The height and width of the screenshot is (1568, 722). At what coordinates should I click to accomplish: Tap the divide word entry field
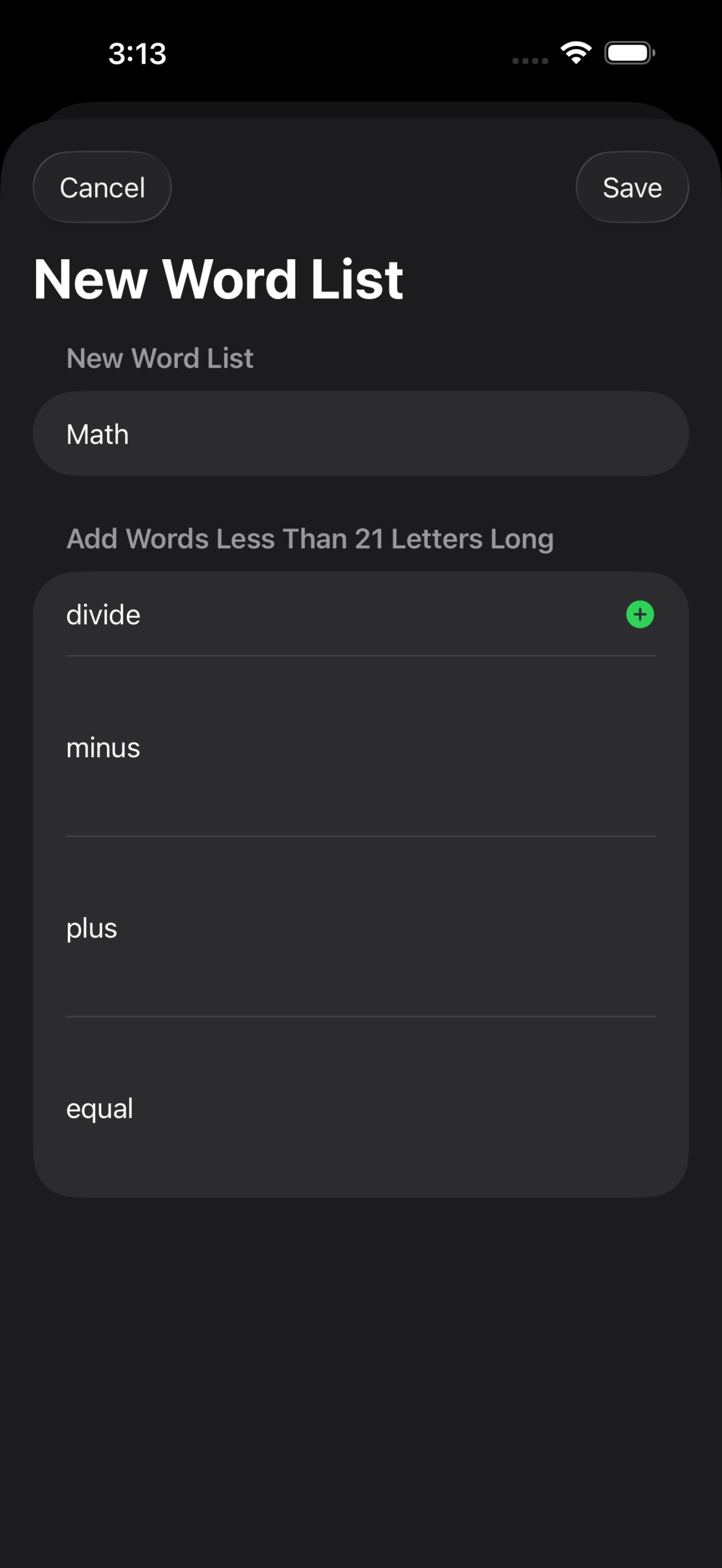306,614
